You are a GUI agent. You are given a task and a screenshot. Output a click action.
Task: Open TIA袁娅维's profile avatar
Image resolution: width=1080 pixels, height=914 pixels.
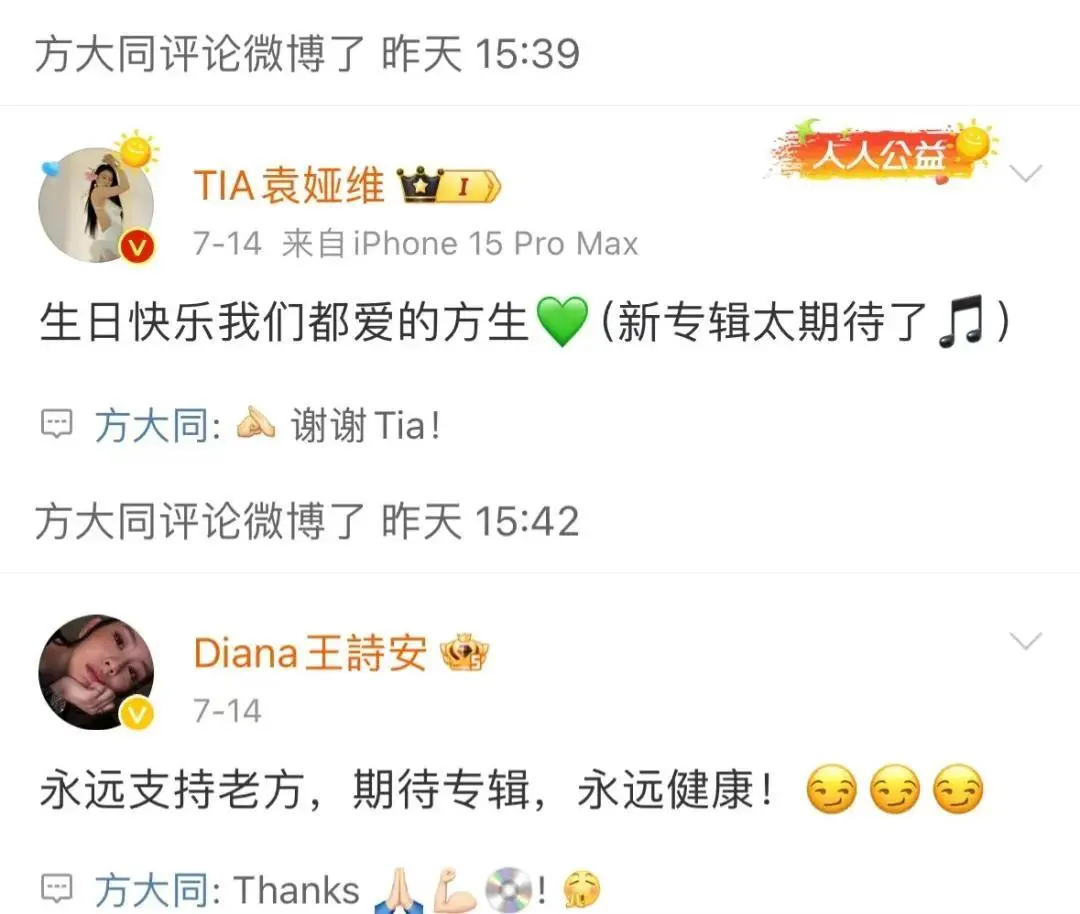click(96, 206)
